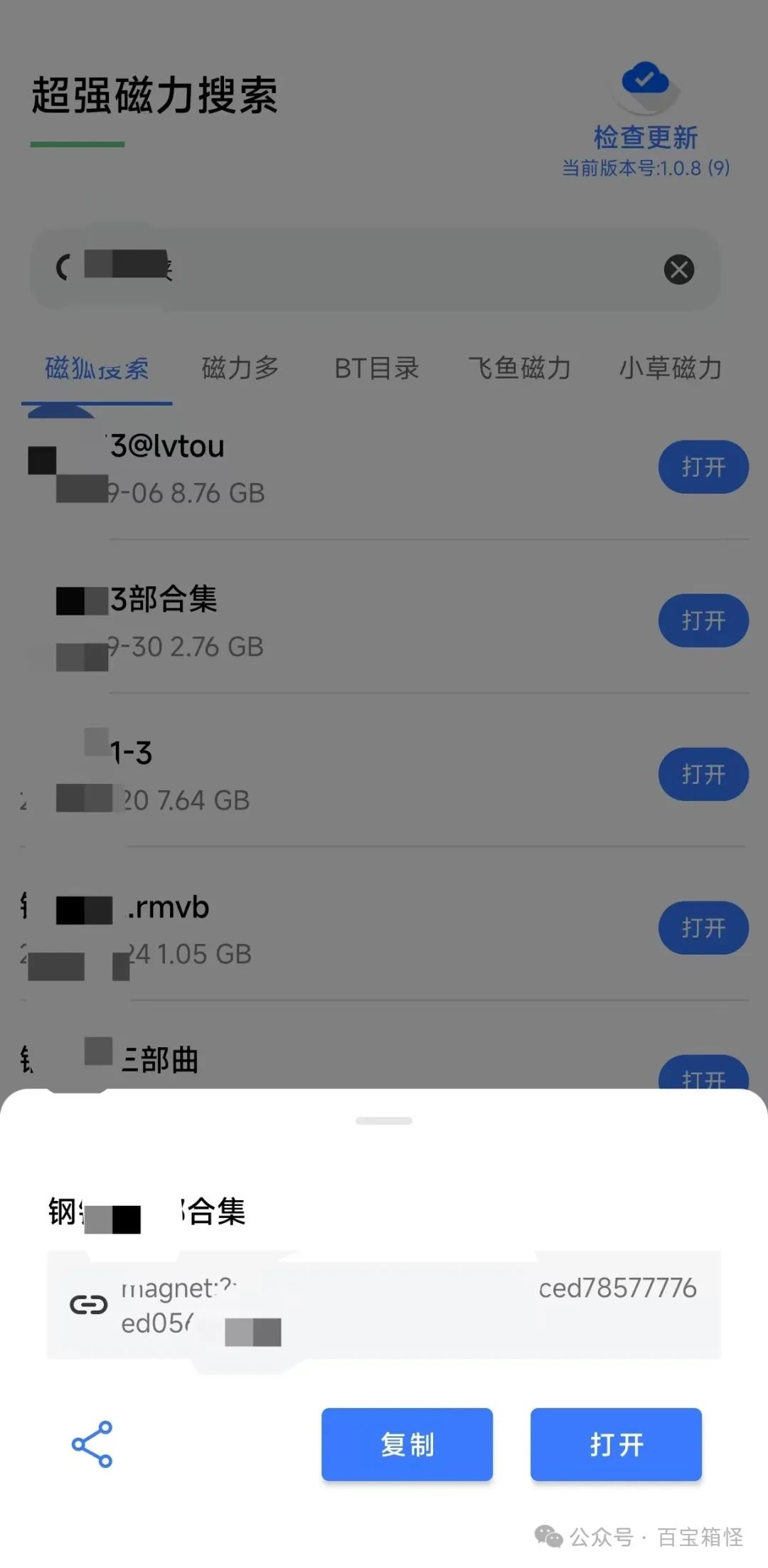Switch to the 小草磁力 tab
Image resolution: width=768 pixels, height=1568 pixels.
(671, 369)
